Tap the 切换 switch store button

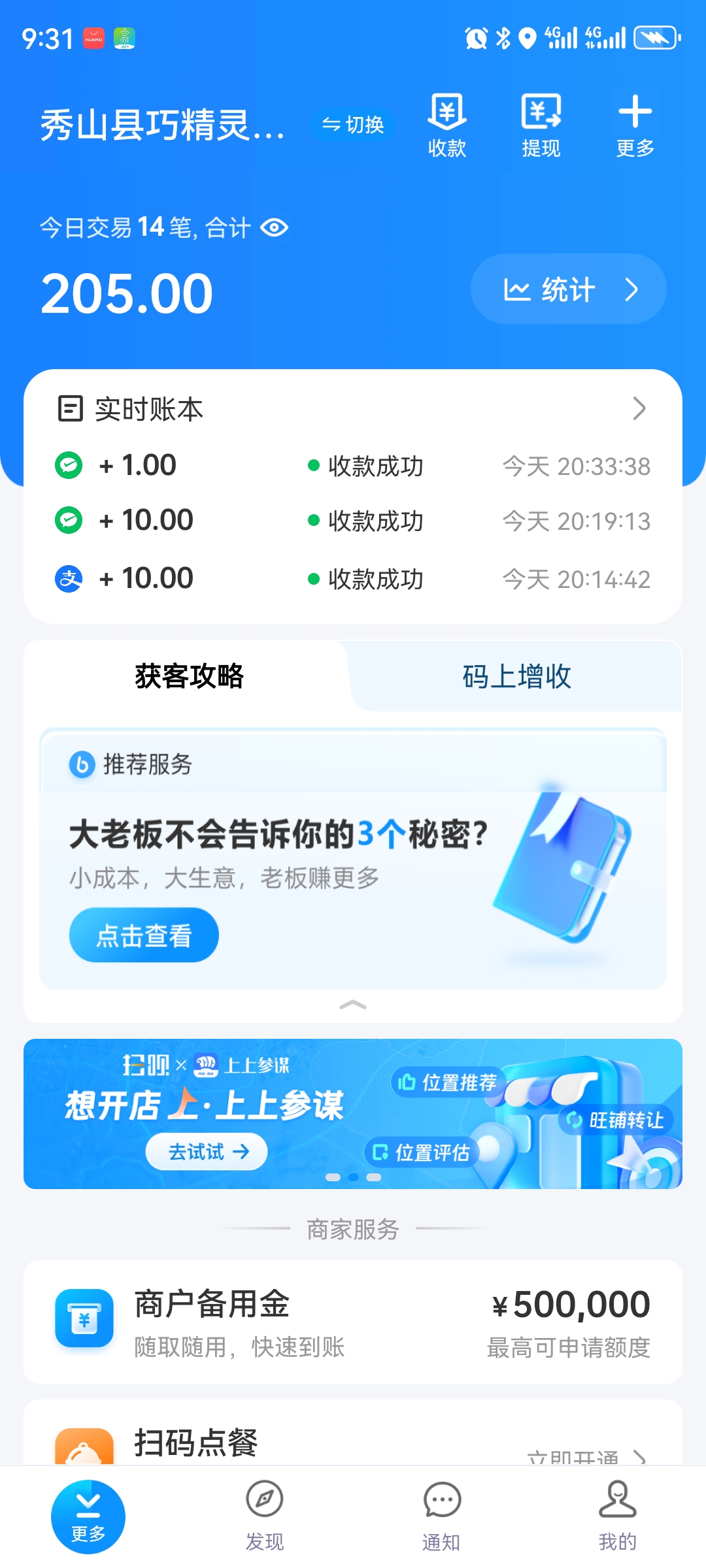[x=353, y=124]
